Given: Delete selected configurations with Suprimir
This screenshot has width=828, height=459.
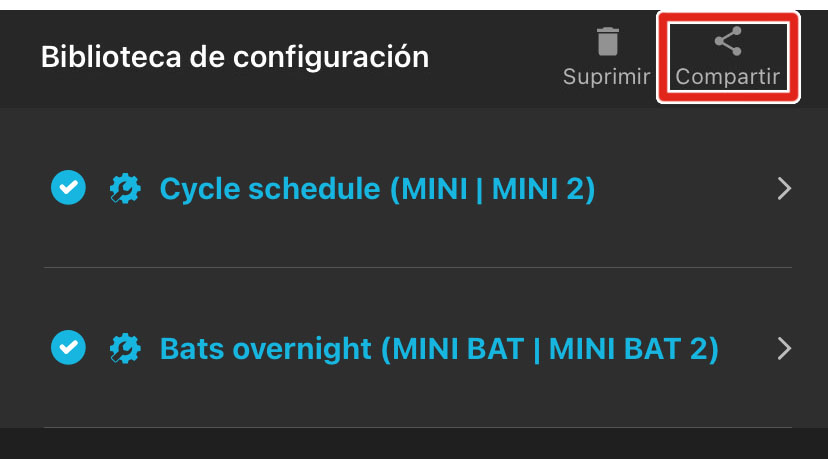Looking at the screenshot, I should click(606, 57).
